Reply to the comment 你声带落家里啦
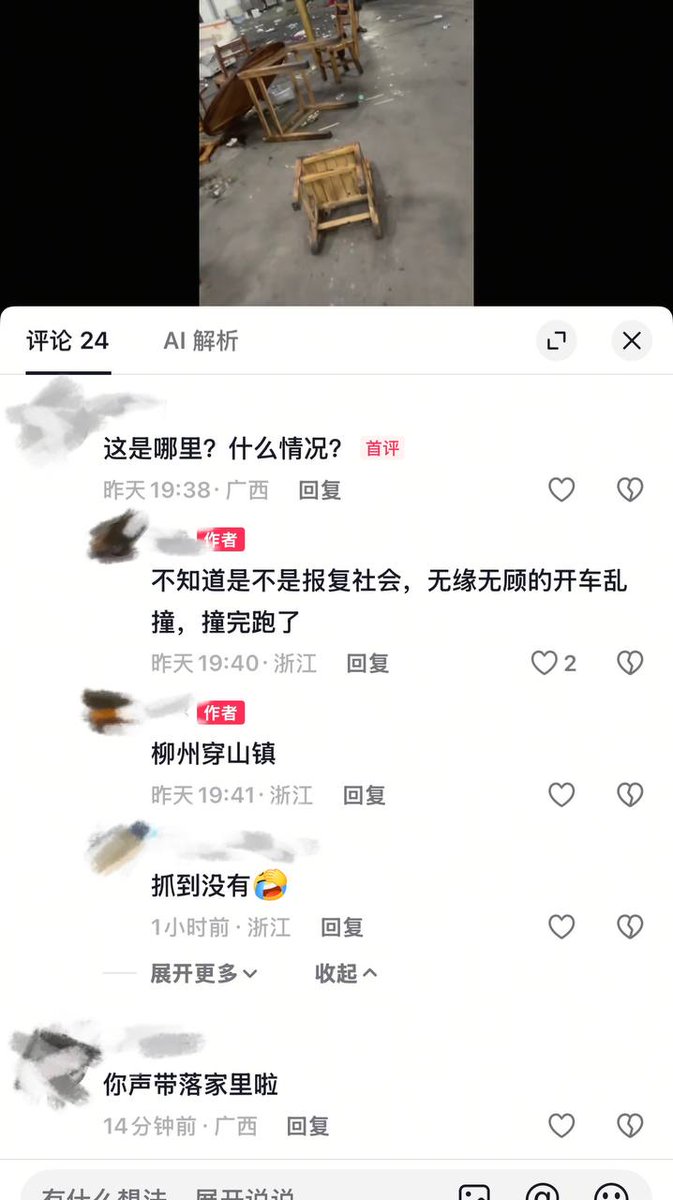The width and height of the screenshot is (673, 1200). pyautogui.click(x=308, y=1126)
